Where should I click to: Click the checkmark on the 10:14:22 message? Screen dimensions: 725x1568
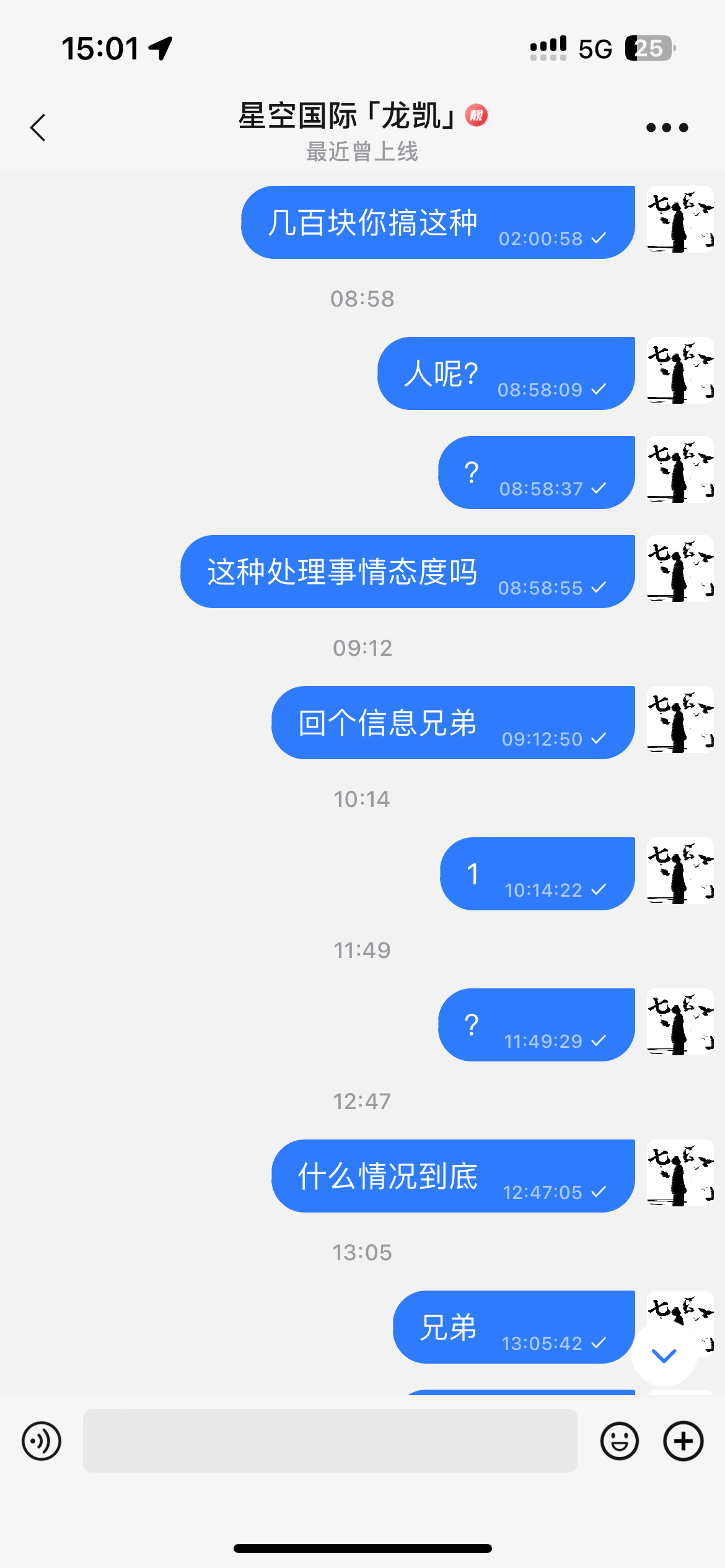(x=599, y=889)
